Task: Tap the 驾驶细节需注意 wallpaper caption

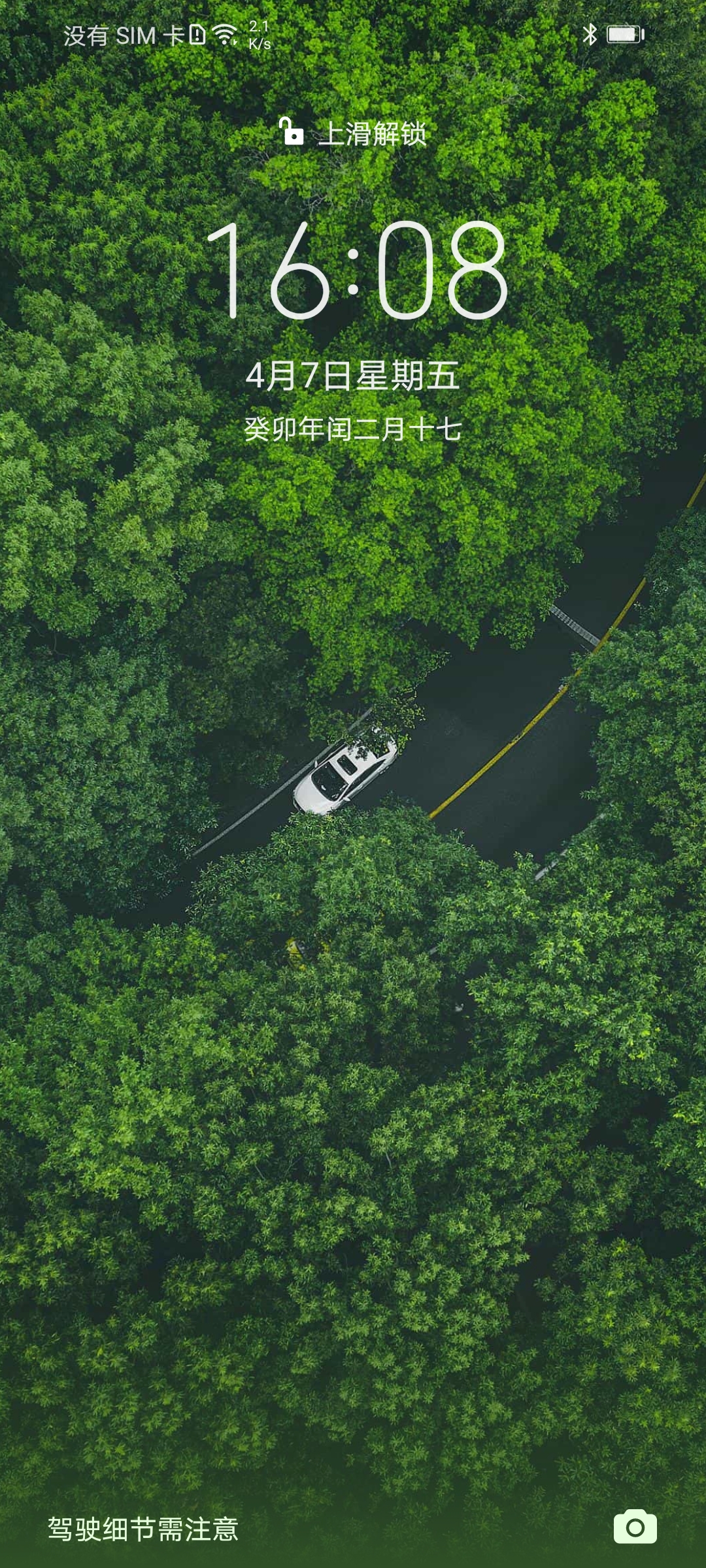Action: (x=143, y=1529)
